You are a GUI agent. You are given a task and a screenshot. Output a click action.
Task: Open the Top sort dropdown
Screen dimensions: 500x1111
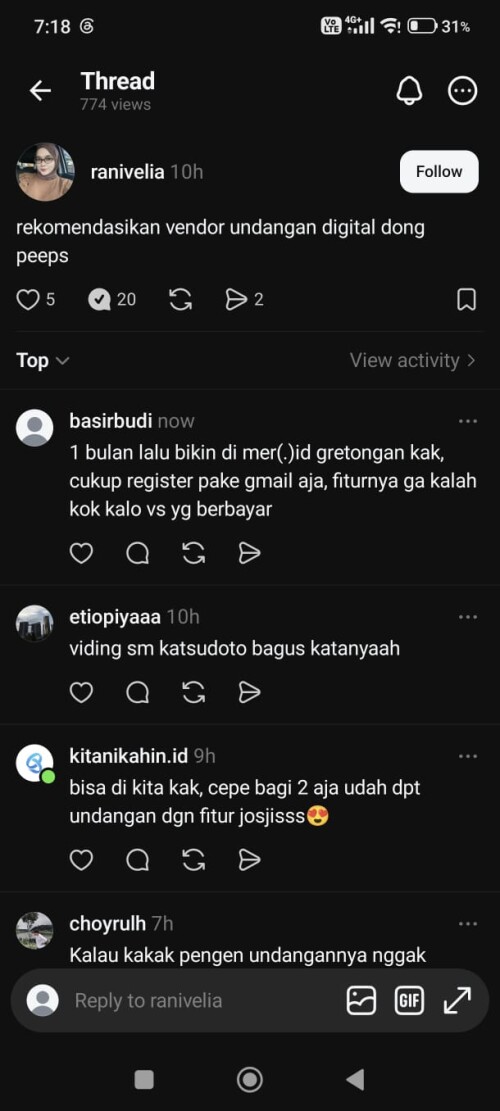click(x=42, y=361)
